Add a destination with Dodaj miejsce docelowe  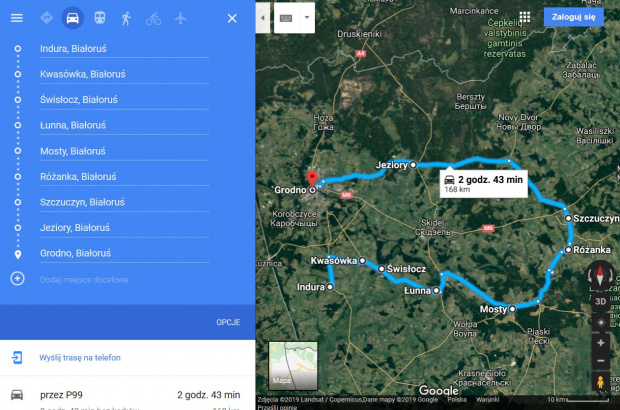click(84, 279)
